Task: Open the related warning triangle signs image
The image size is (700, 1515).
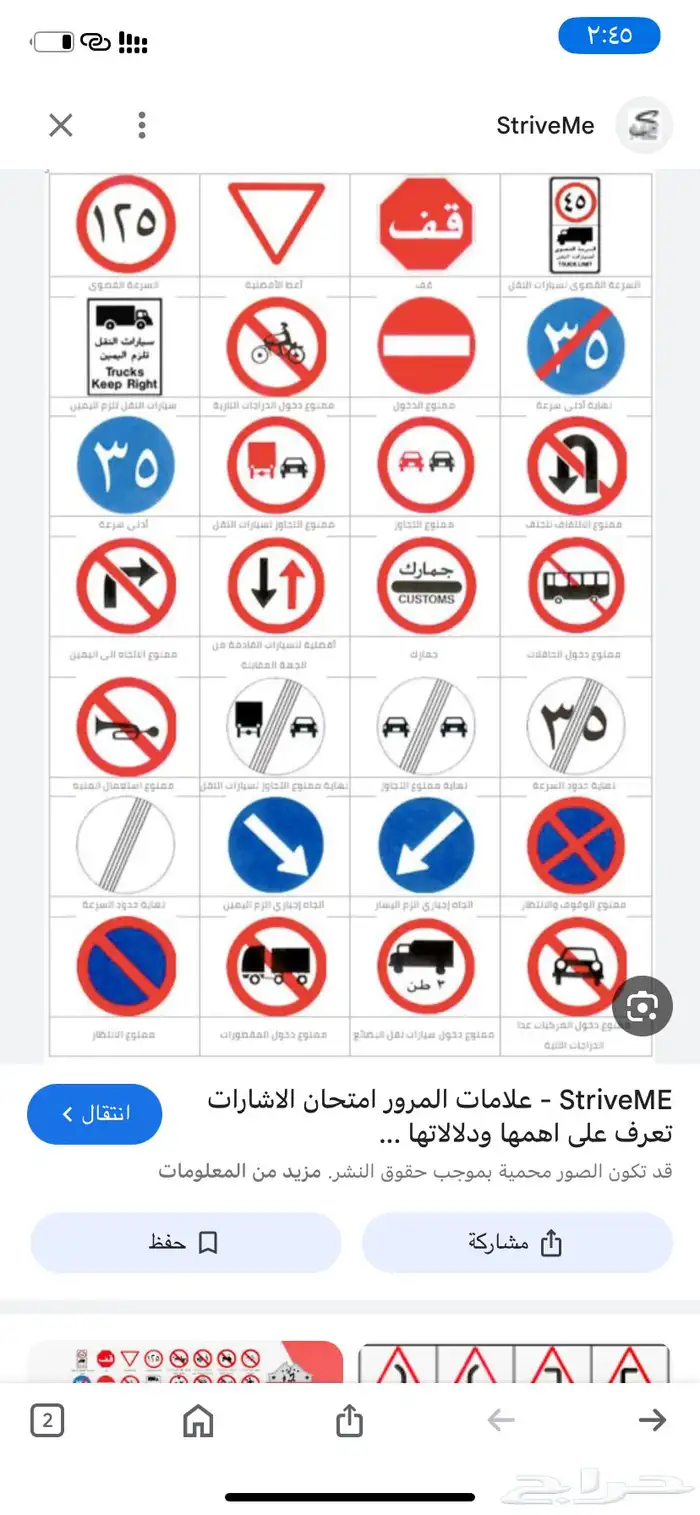Action: click(514, 1363)
